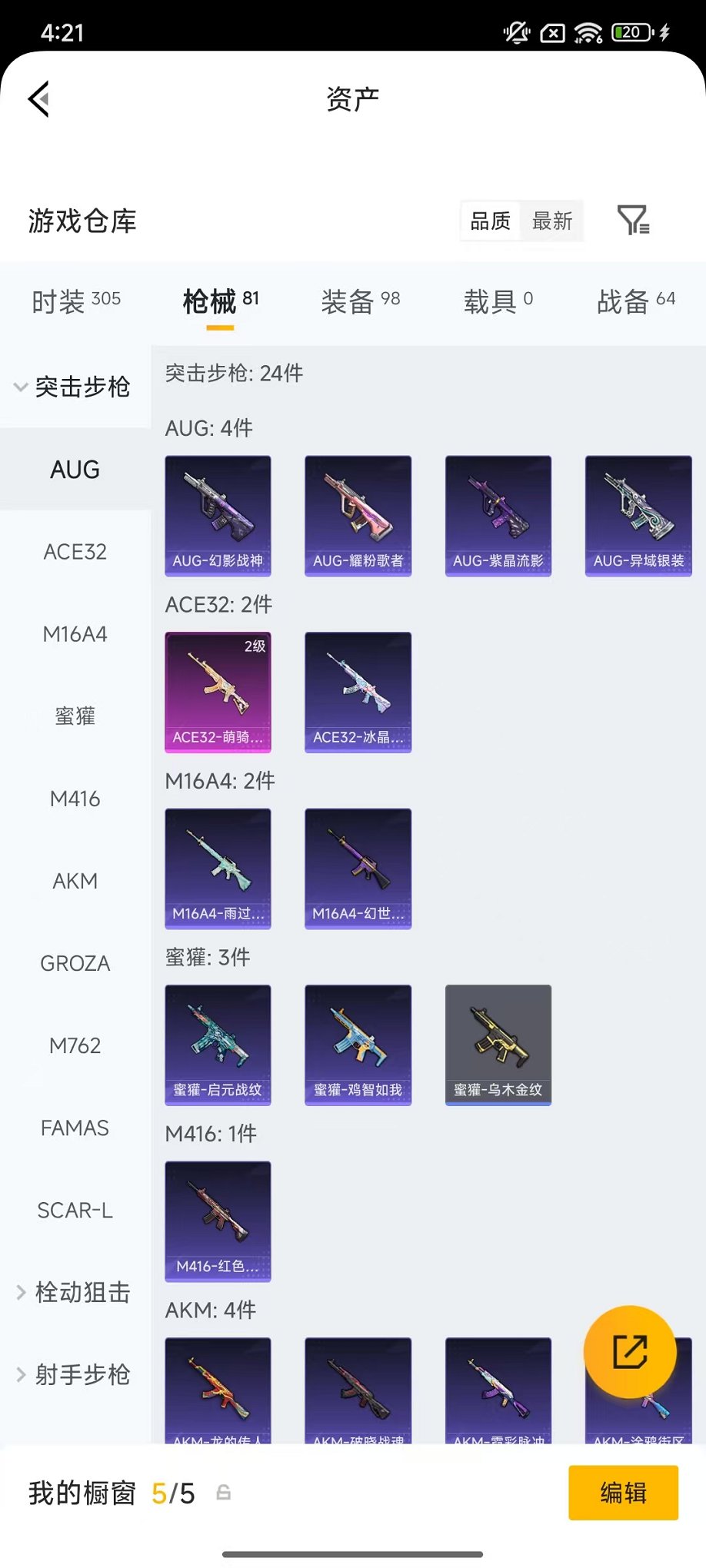
Task: Sort the warehouse by 品质
Action: tap(490, 221)
